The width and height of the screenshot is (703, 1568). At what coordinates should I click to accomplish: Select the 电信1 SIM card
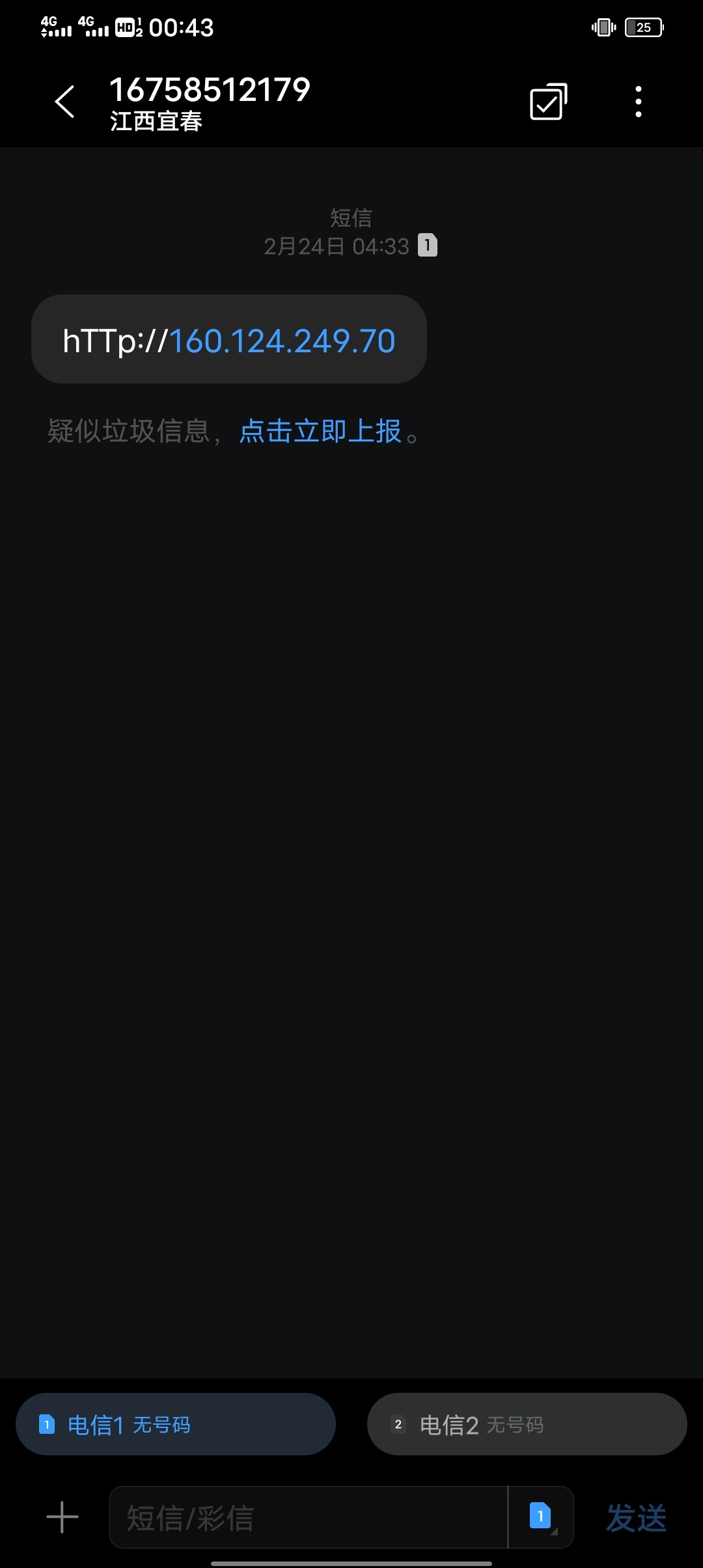(x=176, y=1425)
